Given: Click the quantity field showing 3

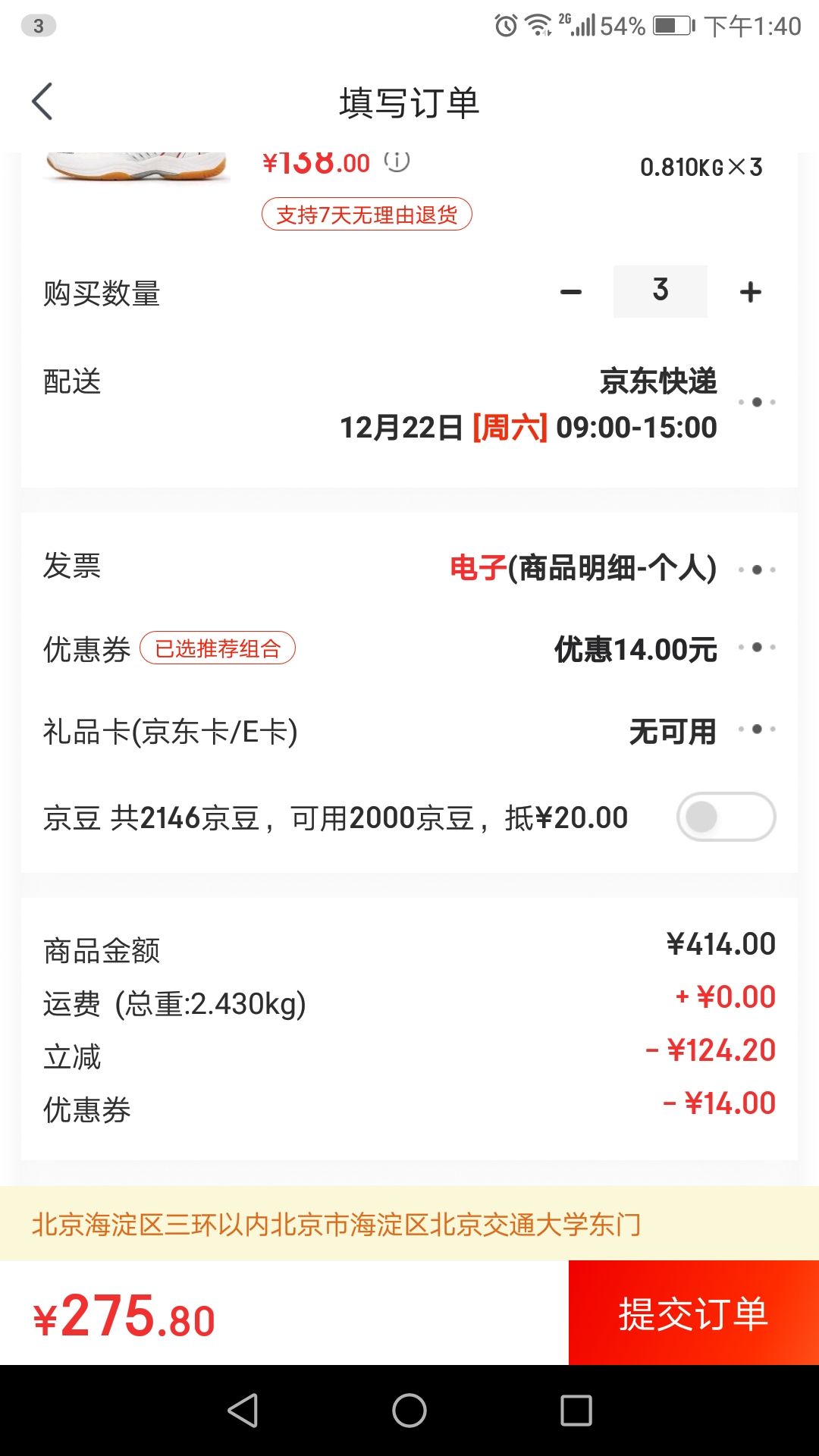Looking at the screenshot, I should pos(660,290).
